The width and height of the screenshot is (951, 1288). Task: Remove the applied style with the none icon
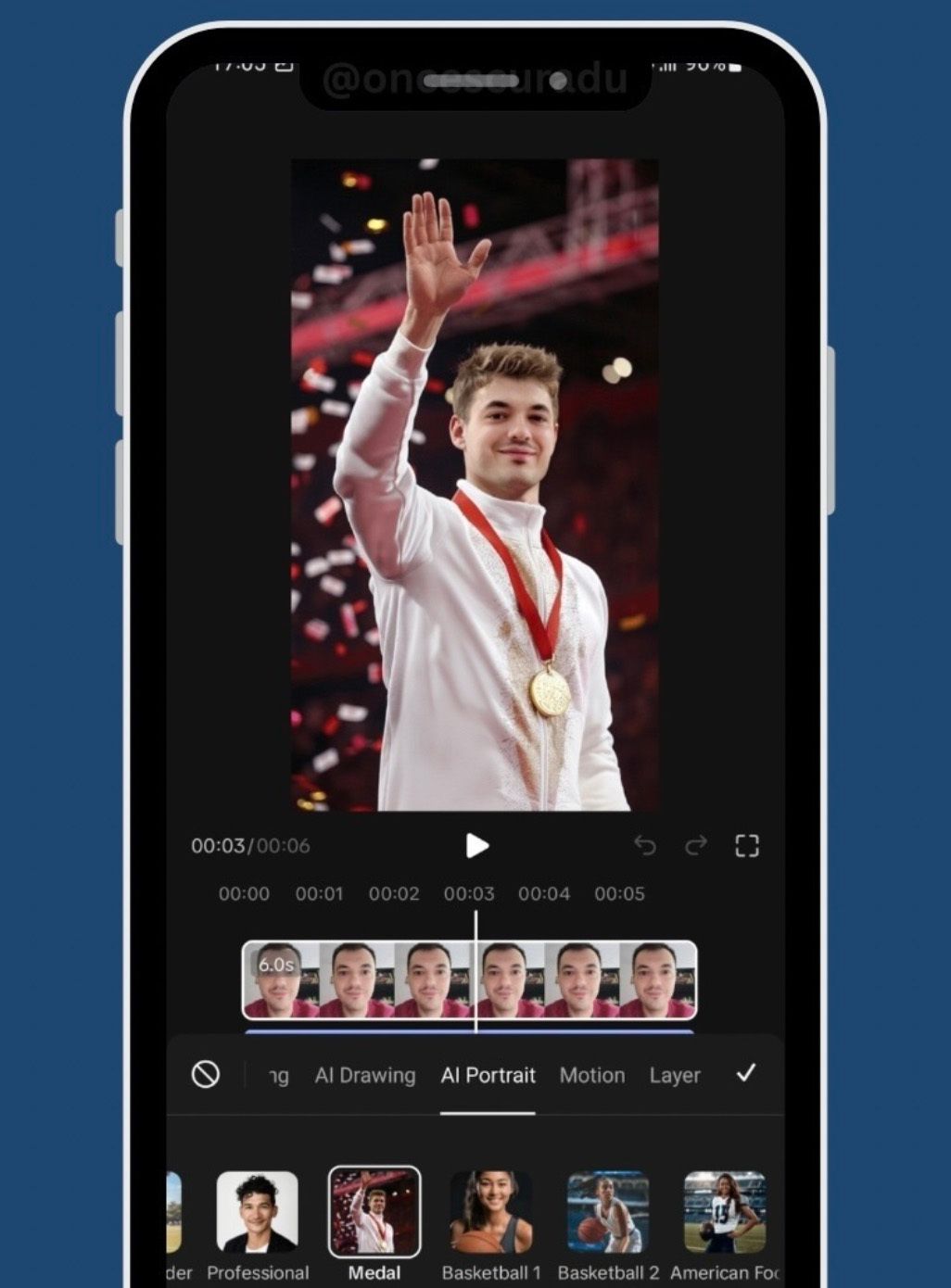click(x=205, y=1074)
